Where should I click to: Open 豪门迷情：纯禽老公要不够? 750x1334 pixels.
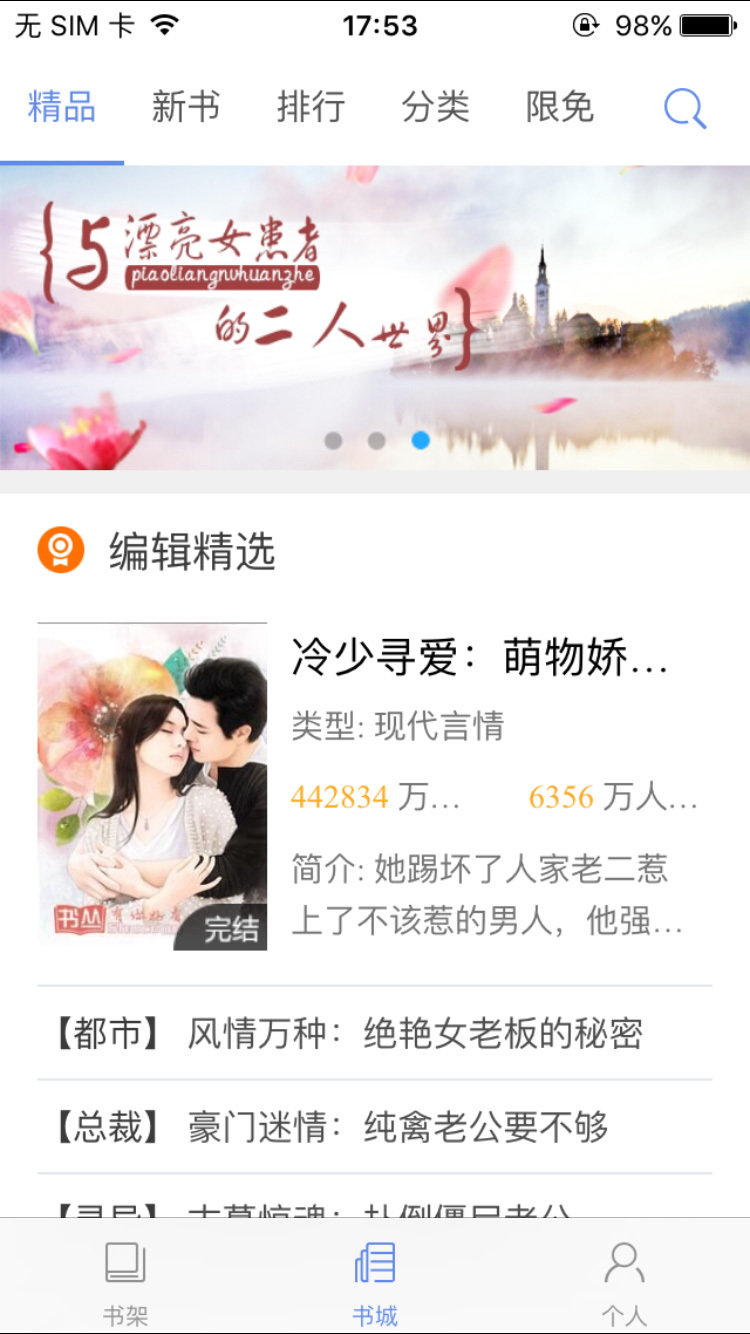tap(375, 1127)
